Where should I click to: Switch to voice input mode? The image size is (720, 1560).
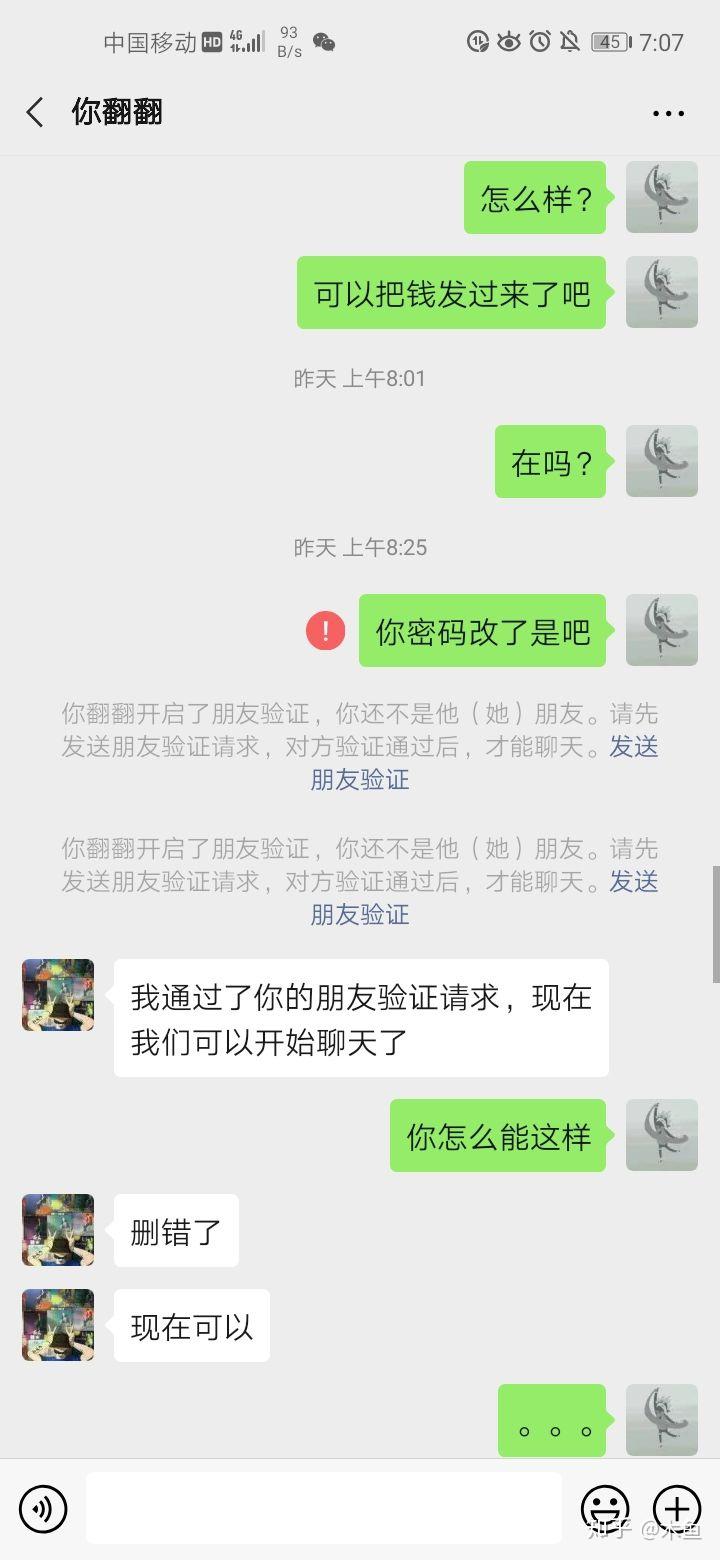tap(43, 1509)
